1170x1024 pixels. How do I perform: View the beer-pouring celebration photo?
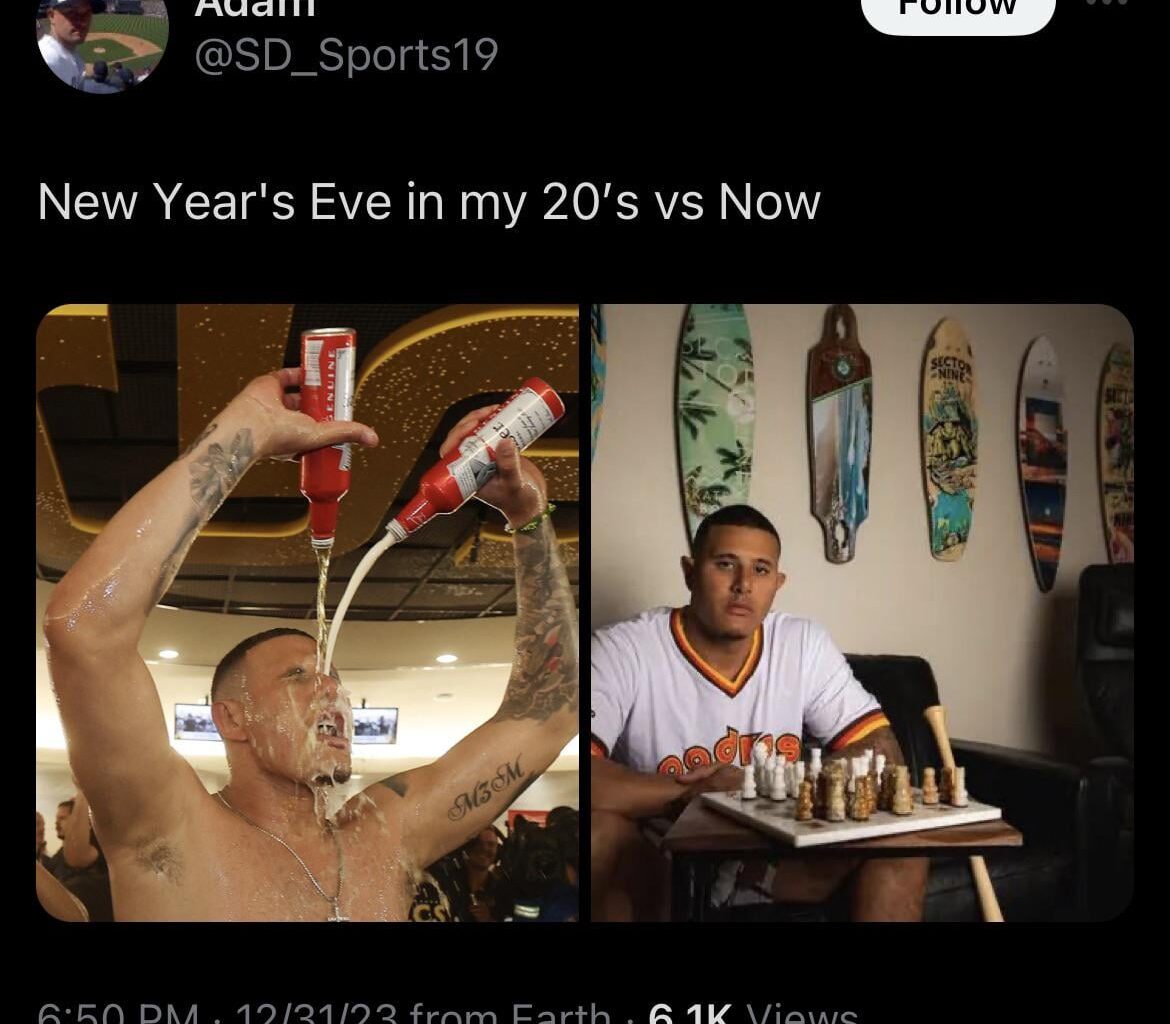coord(307,612)
